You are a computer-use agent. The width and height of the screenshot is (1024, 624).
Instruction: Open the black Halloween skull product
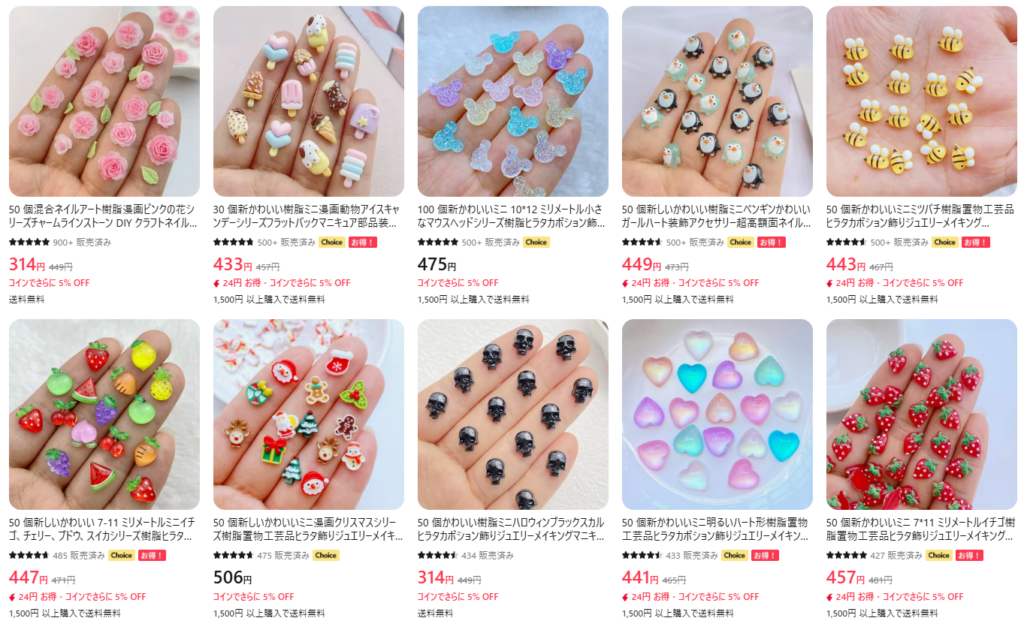[512, 414]
